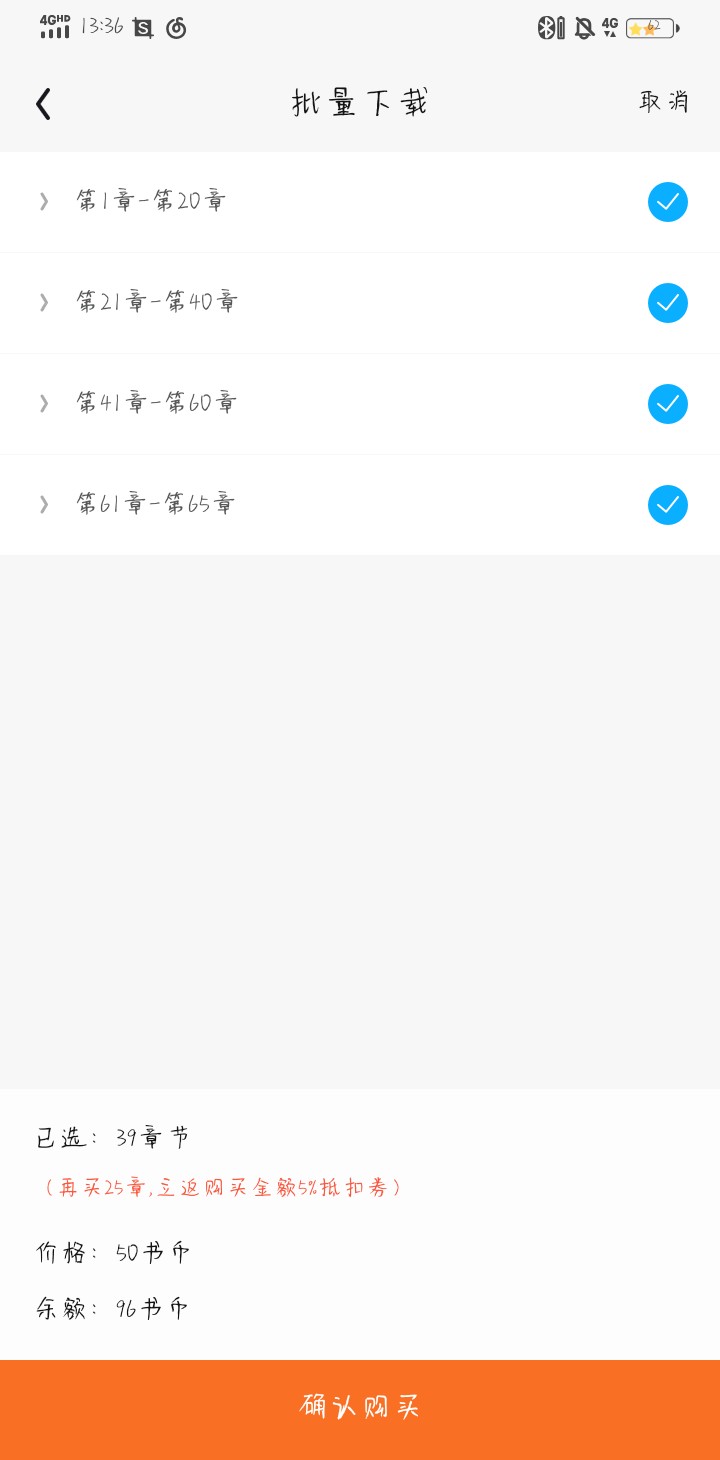This screenshot has width=720, height=1460.
Task: Tap 取消 to cancel selection
Action: click(x=664, y=101)
